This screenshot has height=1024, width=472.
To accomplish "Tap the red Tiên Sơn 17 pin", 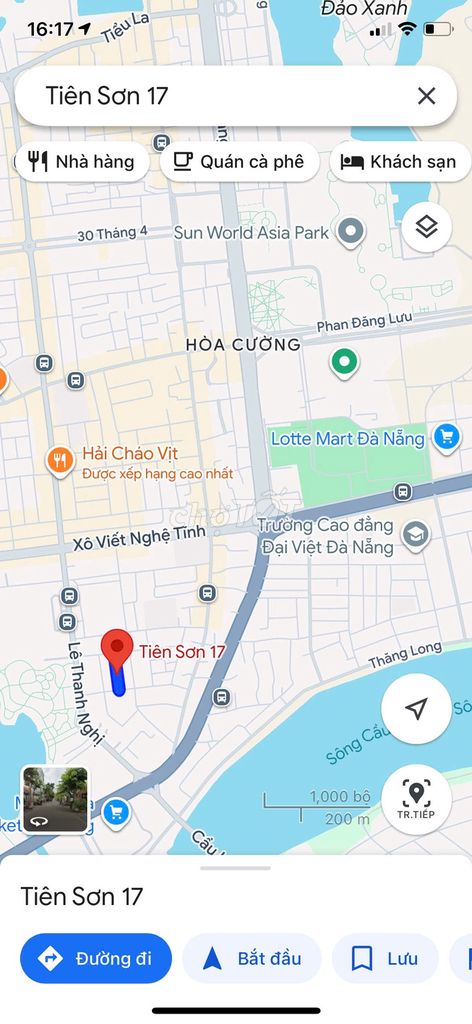I will click(x=117, y=650).
